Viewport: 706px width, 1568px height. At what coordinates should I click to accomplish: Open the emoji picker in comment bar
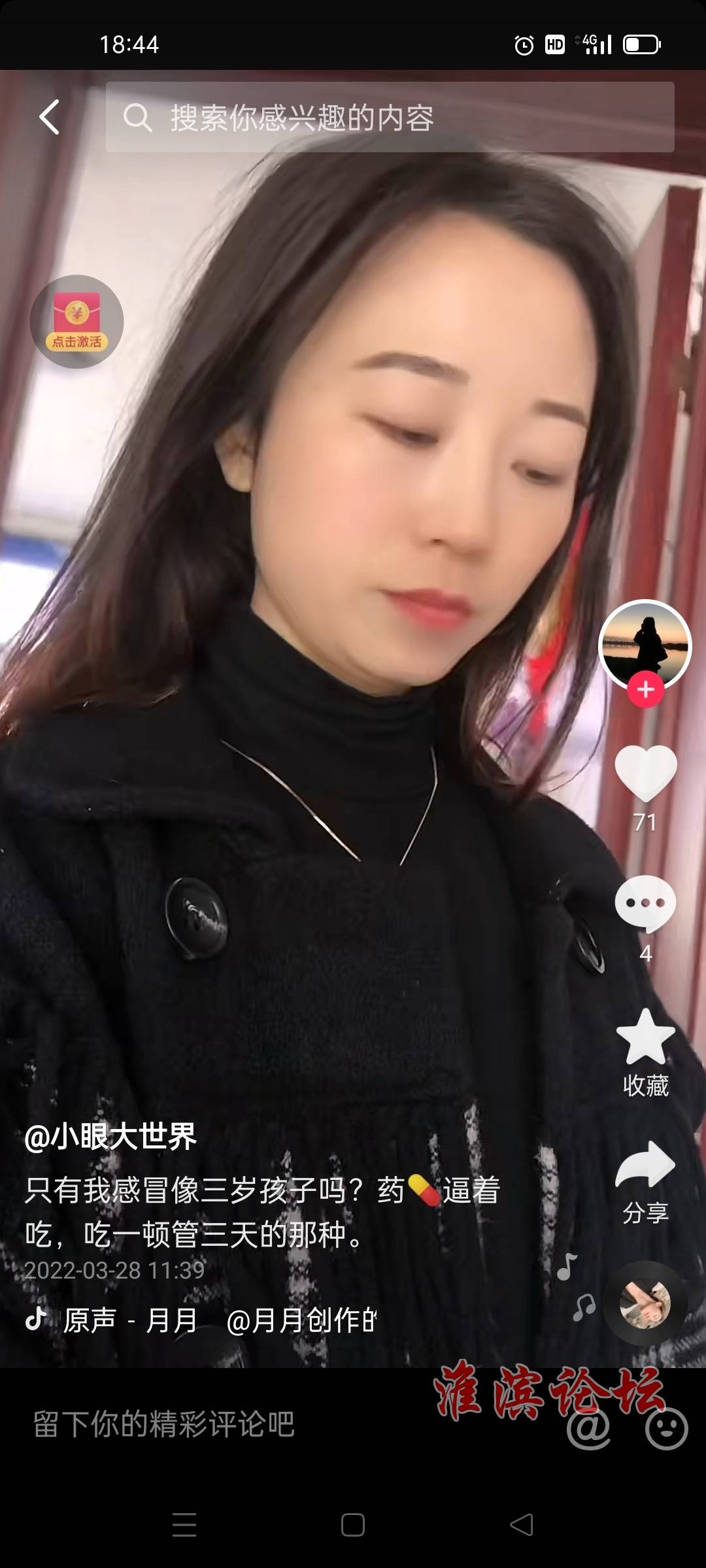click(x=666, y=1428)
